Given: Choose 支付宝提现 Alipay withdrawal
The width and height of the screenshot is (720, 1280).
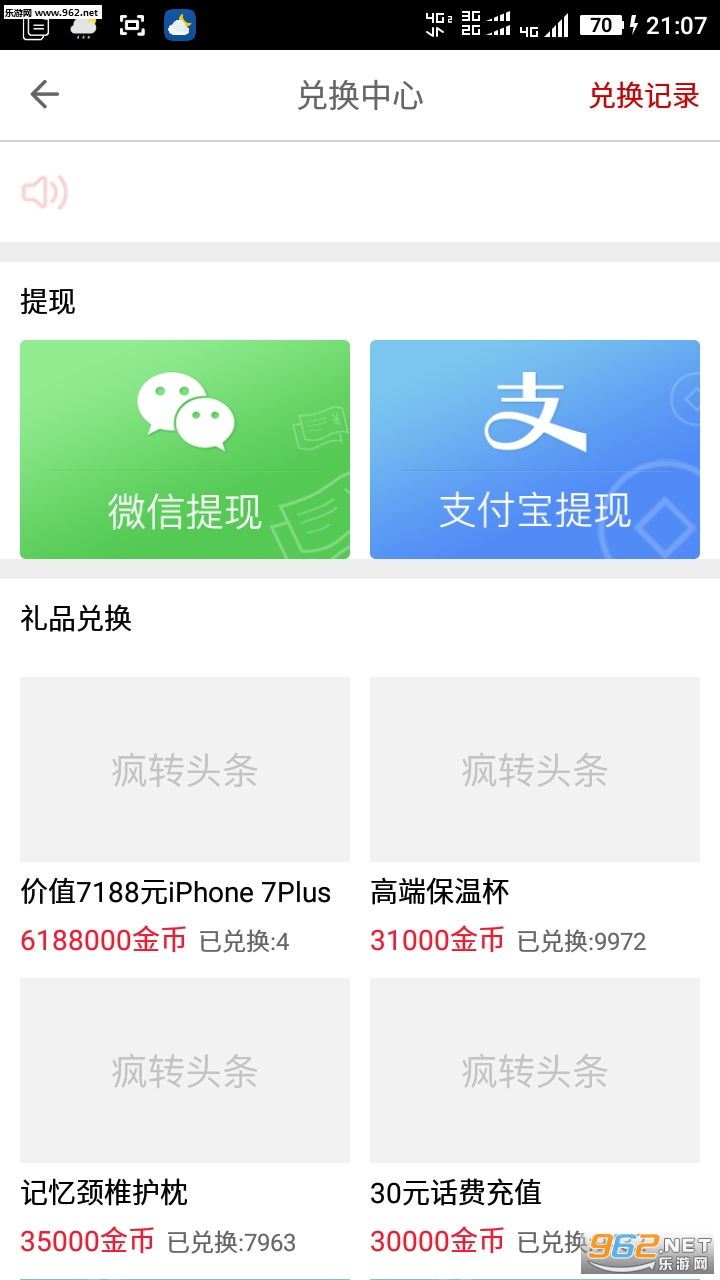Looking at the screenshot, I should [535, 449].
